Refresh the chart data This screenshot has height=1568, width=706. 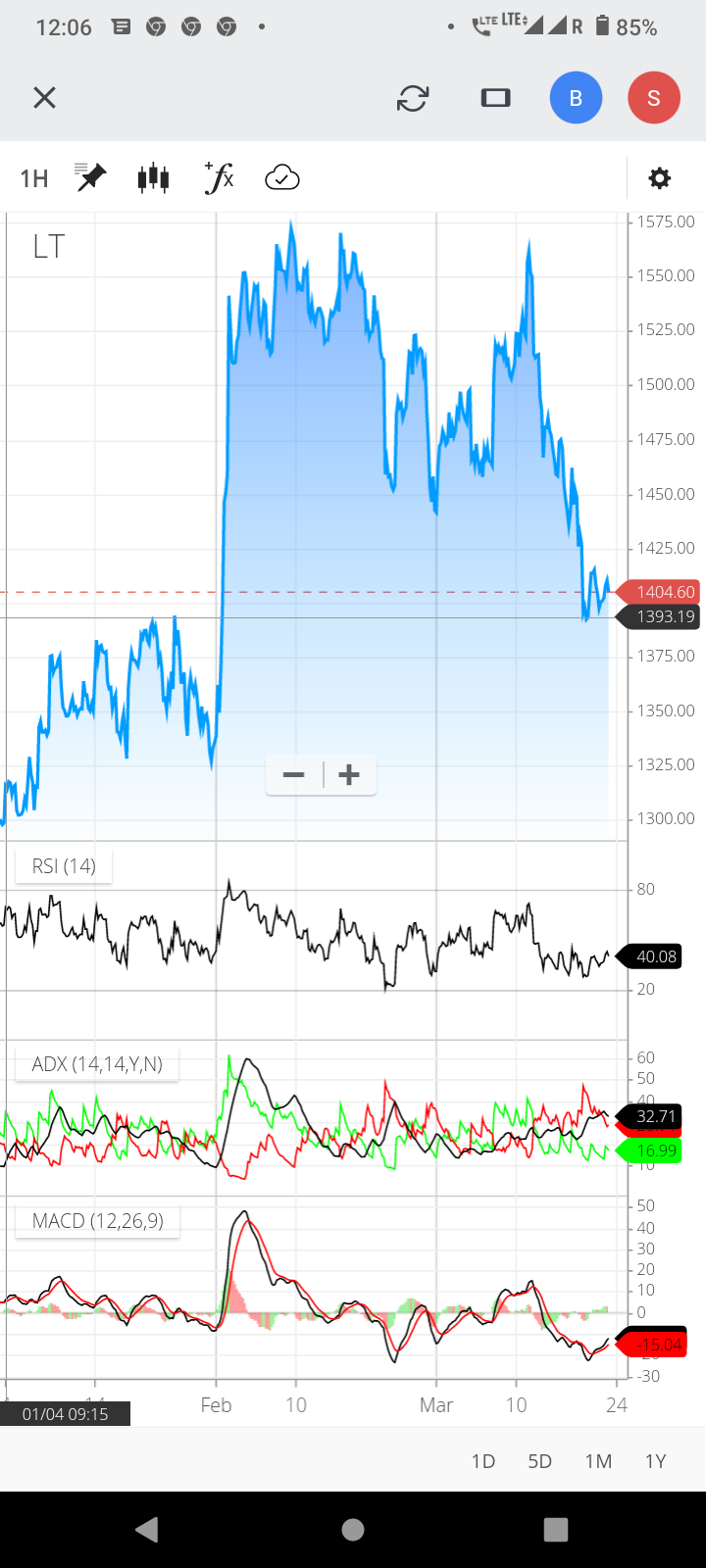click(413, 97)
